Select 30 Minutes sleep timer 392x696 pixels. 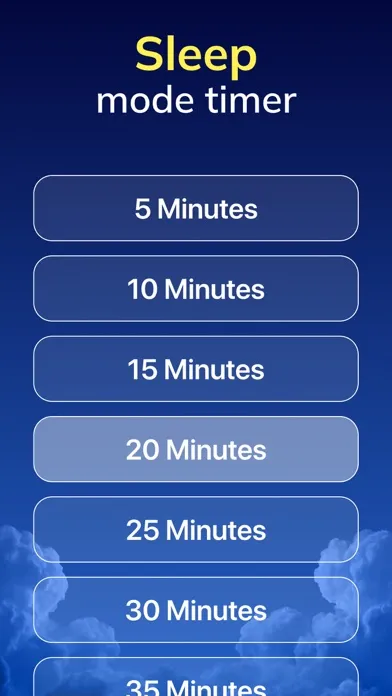coord(196,610)
